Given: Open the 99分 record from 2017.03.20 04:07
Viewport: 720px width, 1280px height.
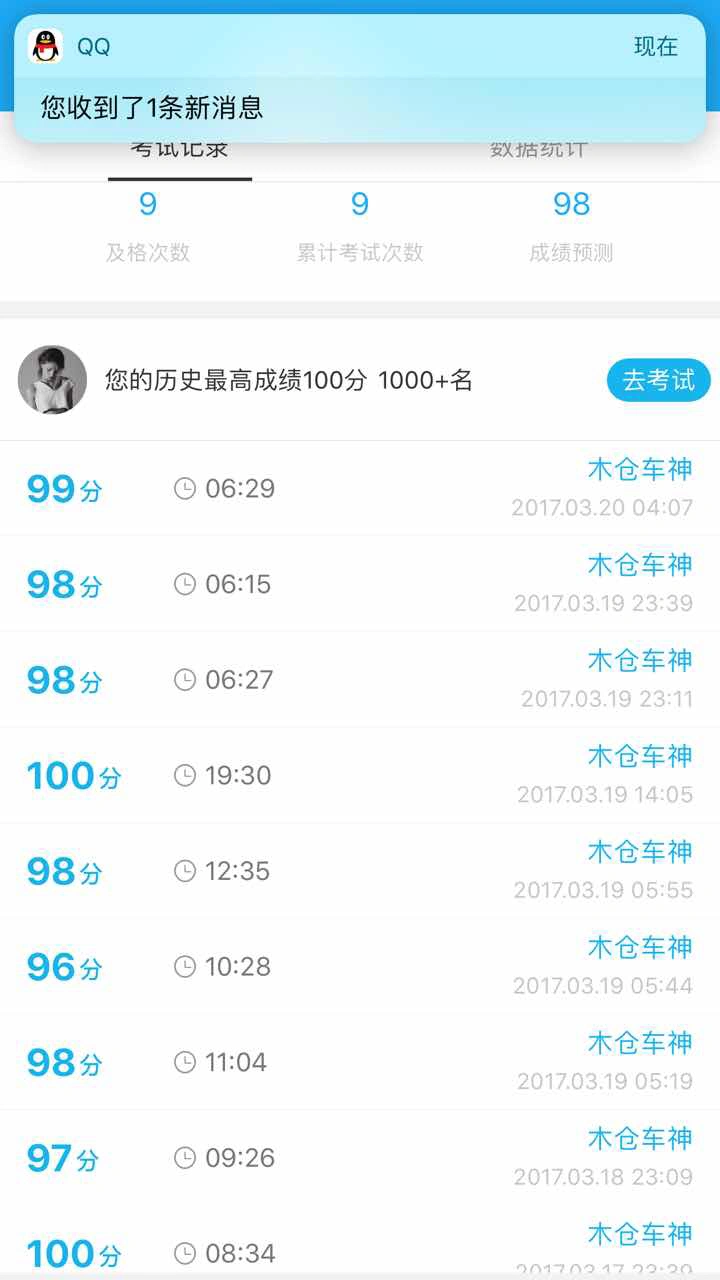Looking at the screenshot, I should 360,489.
